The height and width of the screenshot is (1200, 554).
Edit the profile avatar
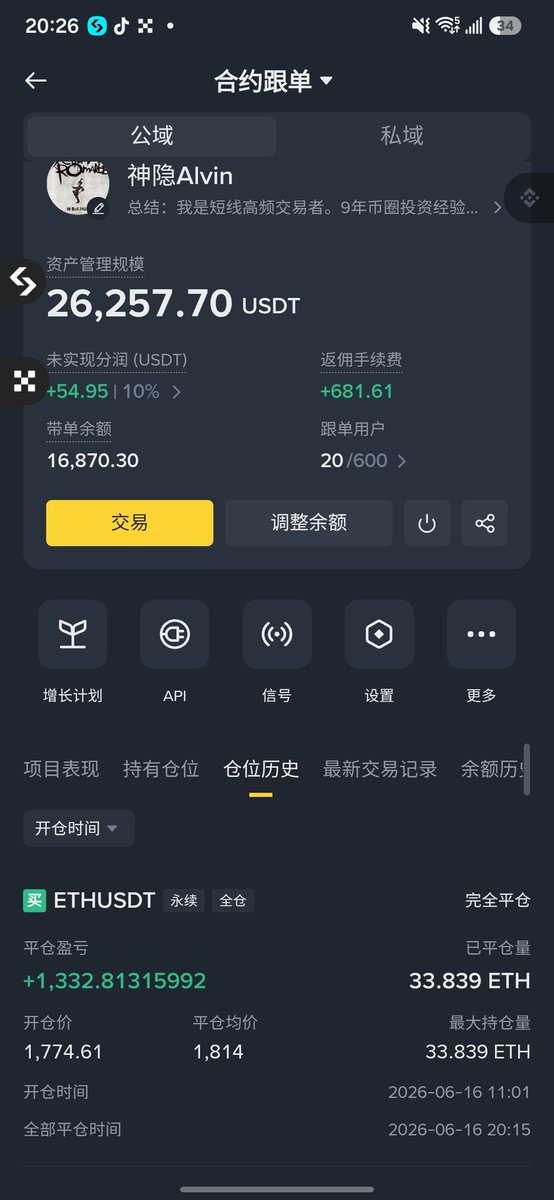pyautogui.click(x=97, y=208)
